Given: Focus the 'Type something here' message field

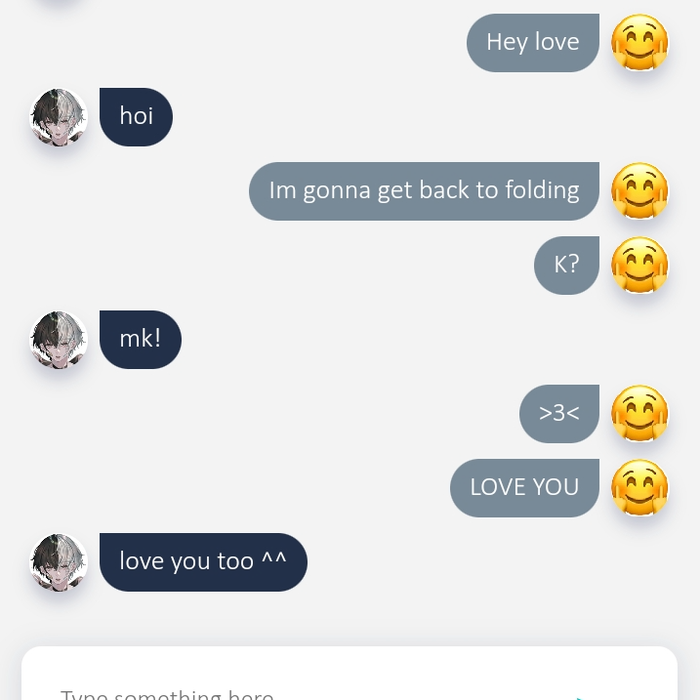Looking at the screenshot, I should click(300, 692).
